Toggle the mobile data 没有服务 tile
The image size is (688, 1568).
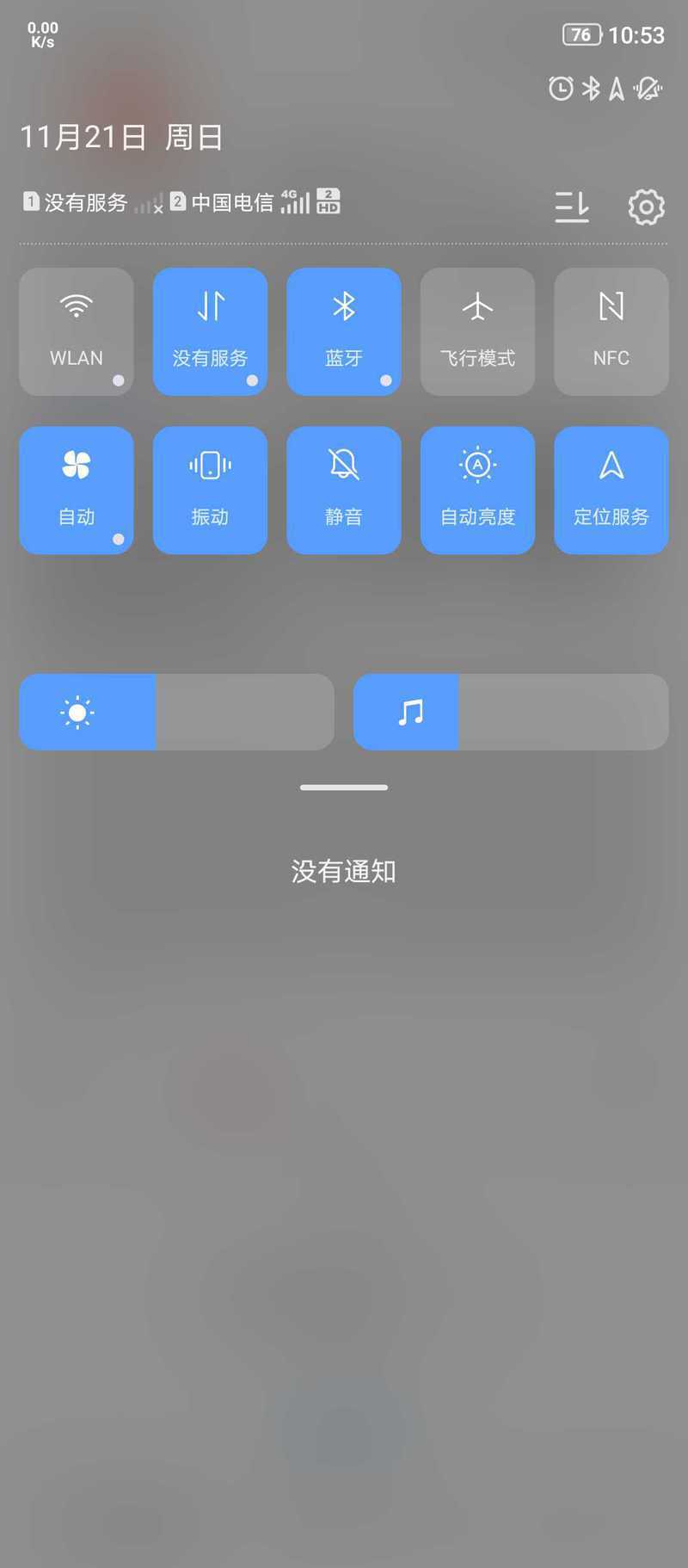[x=210, y=331]
